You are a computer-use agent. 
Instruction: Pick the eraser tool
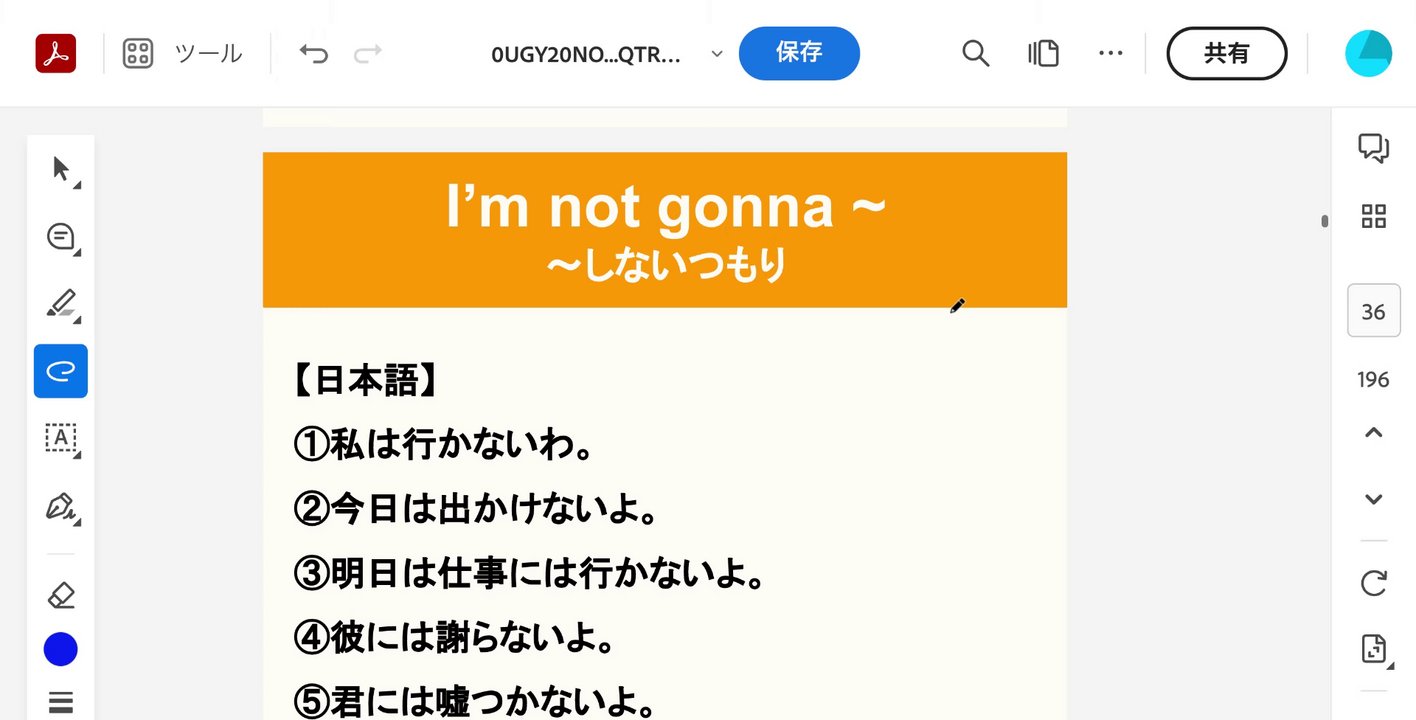point(62,595)
